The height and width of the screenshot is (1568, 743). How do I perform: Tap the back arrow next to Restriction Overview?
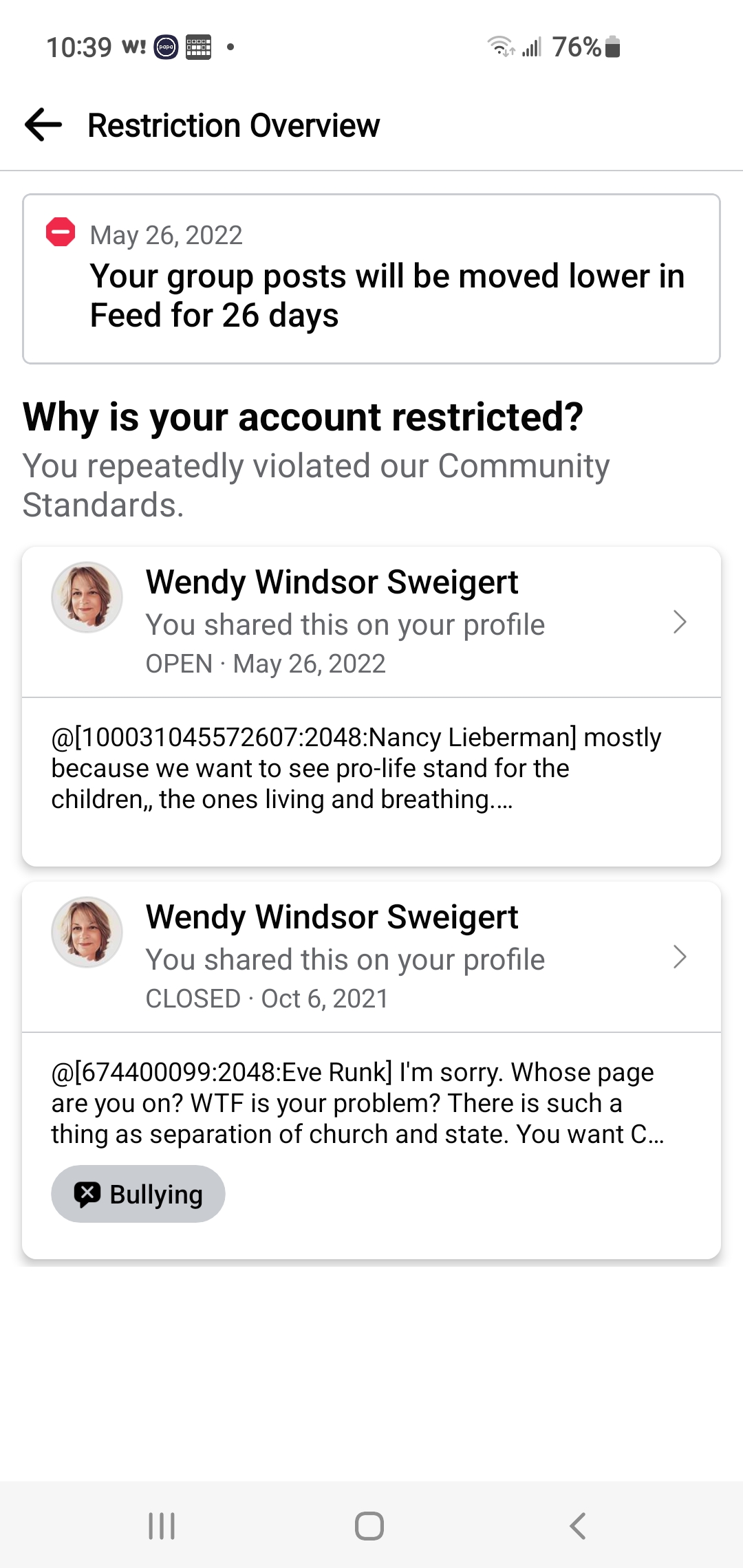pos(43,125)
